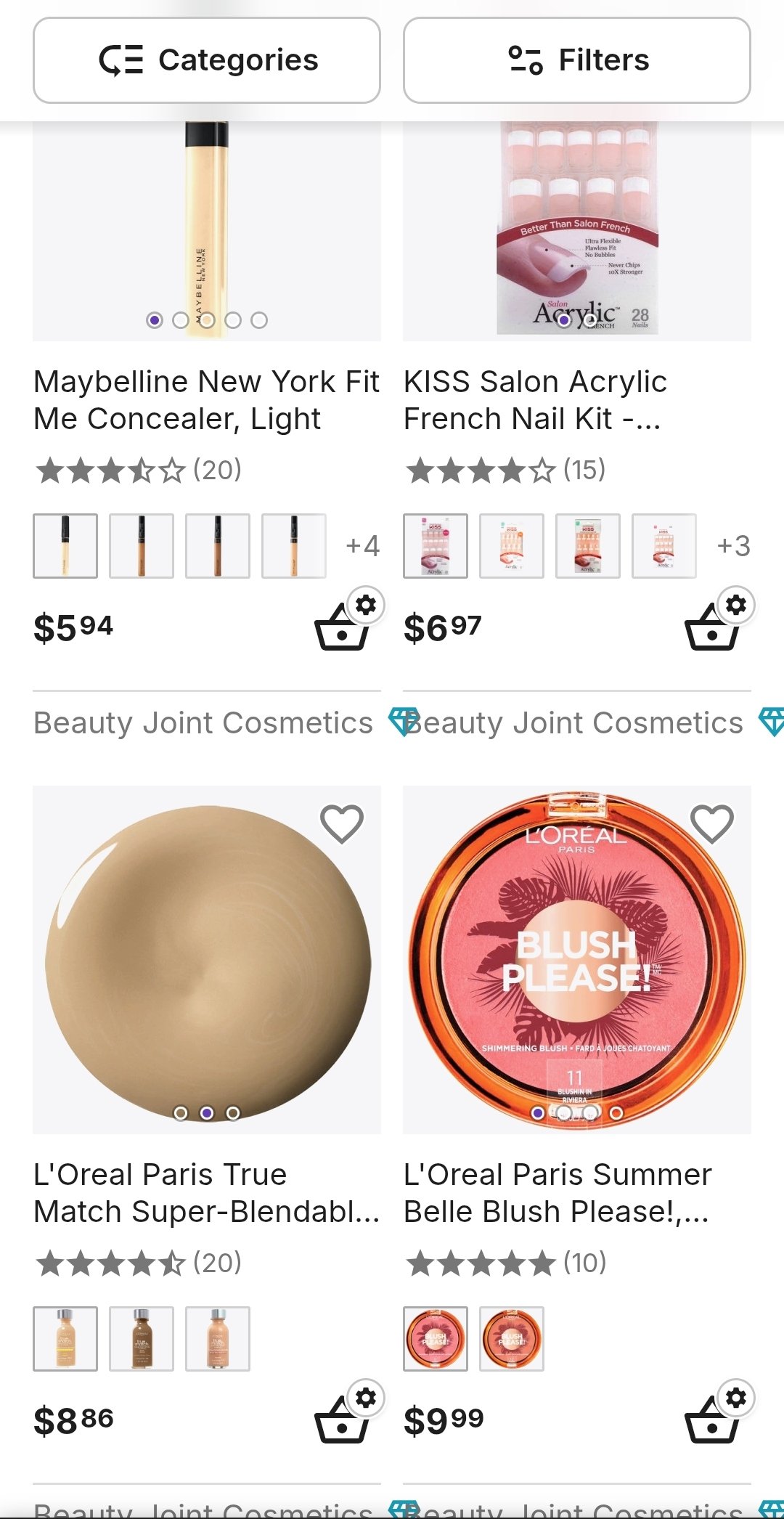784x1519 pixels.
Task: Choose the third L'Oreal True Match shade
Action: click(218, 1339)
